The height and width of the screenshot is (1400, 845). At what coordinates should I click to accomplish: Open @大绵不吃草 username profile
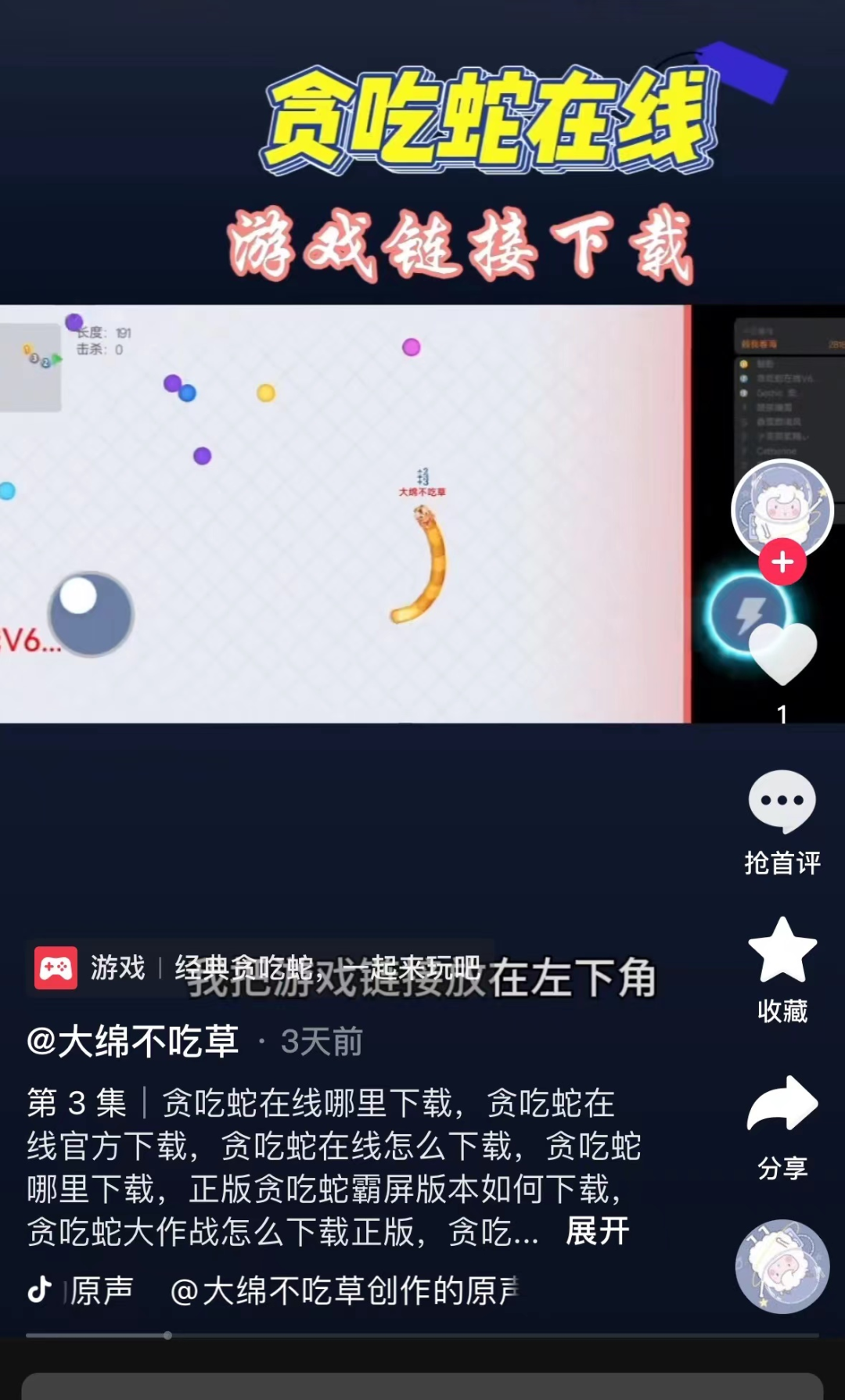point(133,1042)
